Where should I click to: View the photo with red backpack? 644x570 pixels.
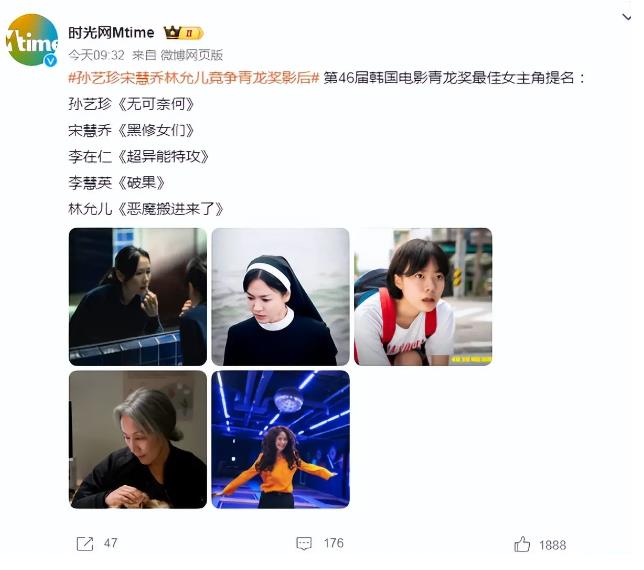(x=423, y=296)
